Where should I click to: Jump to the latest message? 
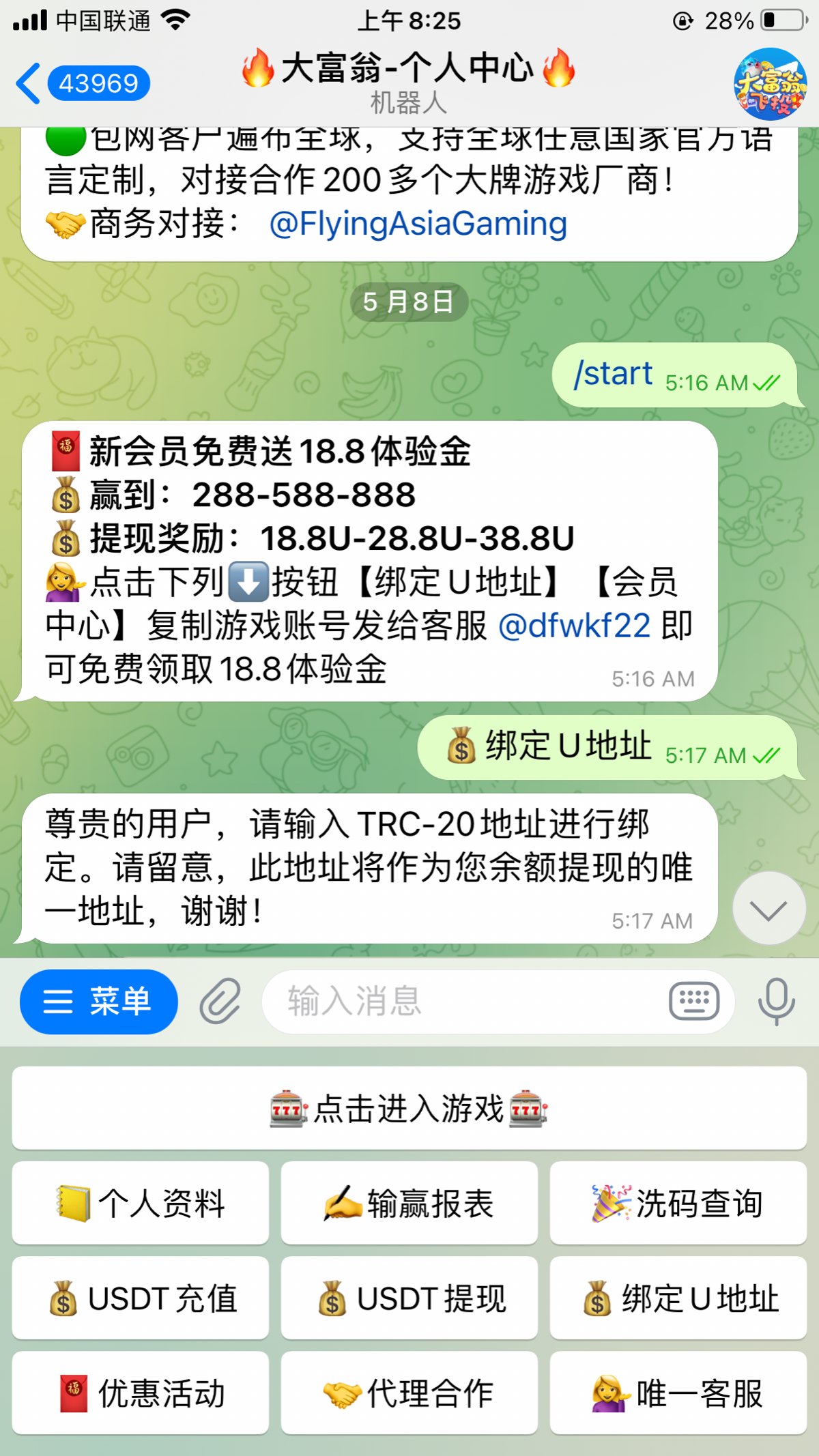click(x=768, y=909)
